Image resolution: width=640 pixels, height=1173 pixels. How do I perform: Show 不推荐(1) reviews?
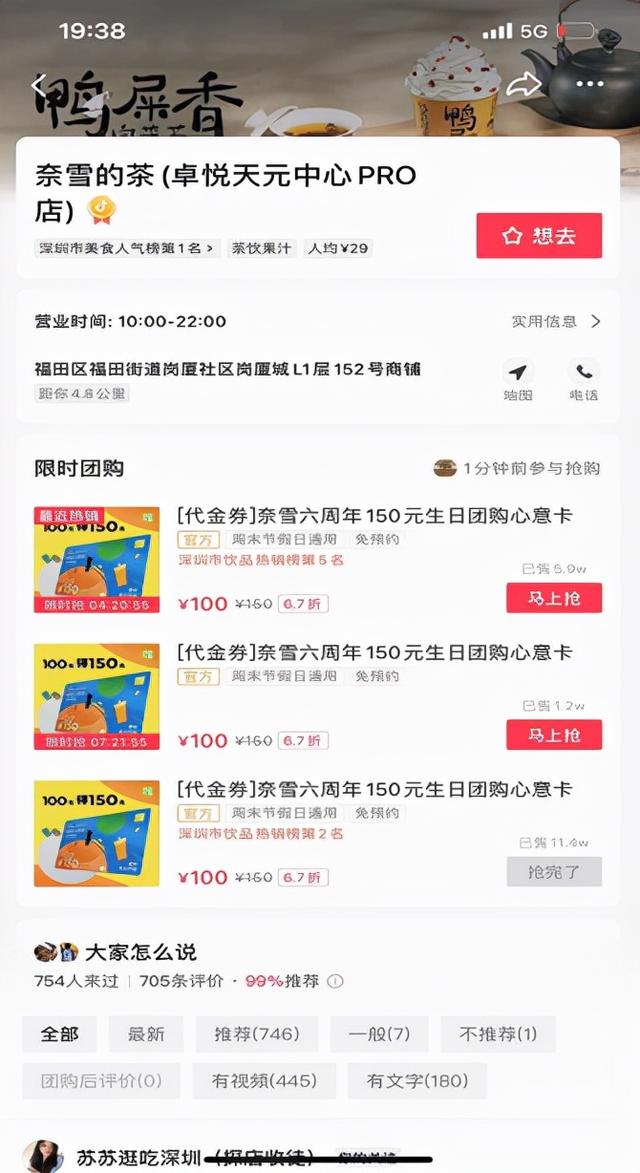point(498,1034)
